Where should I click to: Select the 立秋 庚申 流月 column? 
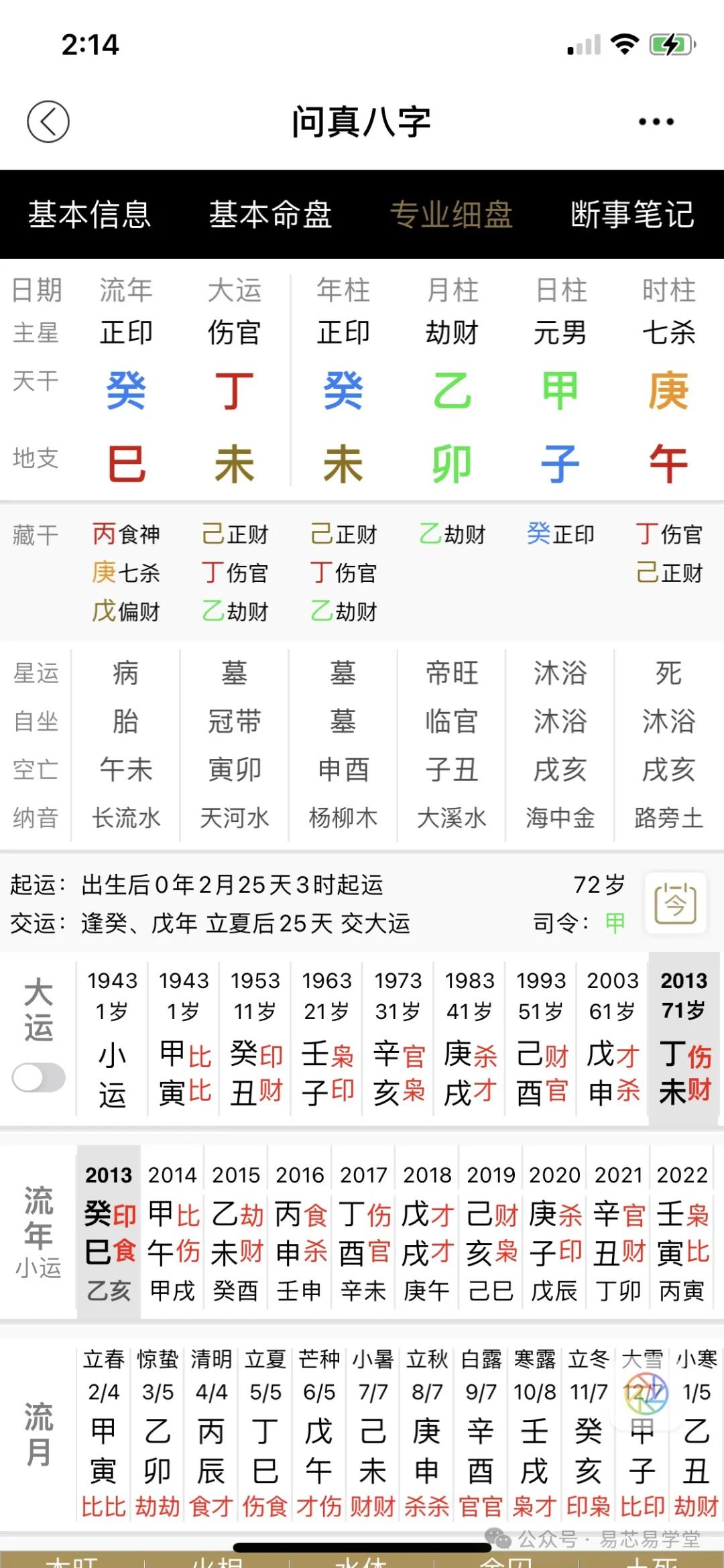[426, 1433]
